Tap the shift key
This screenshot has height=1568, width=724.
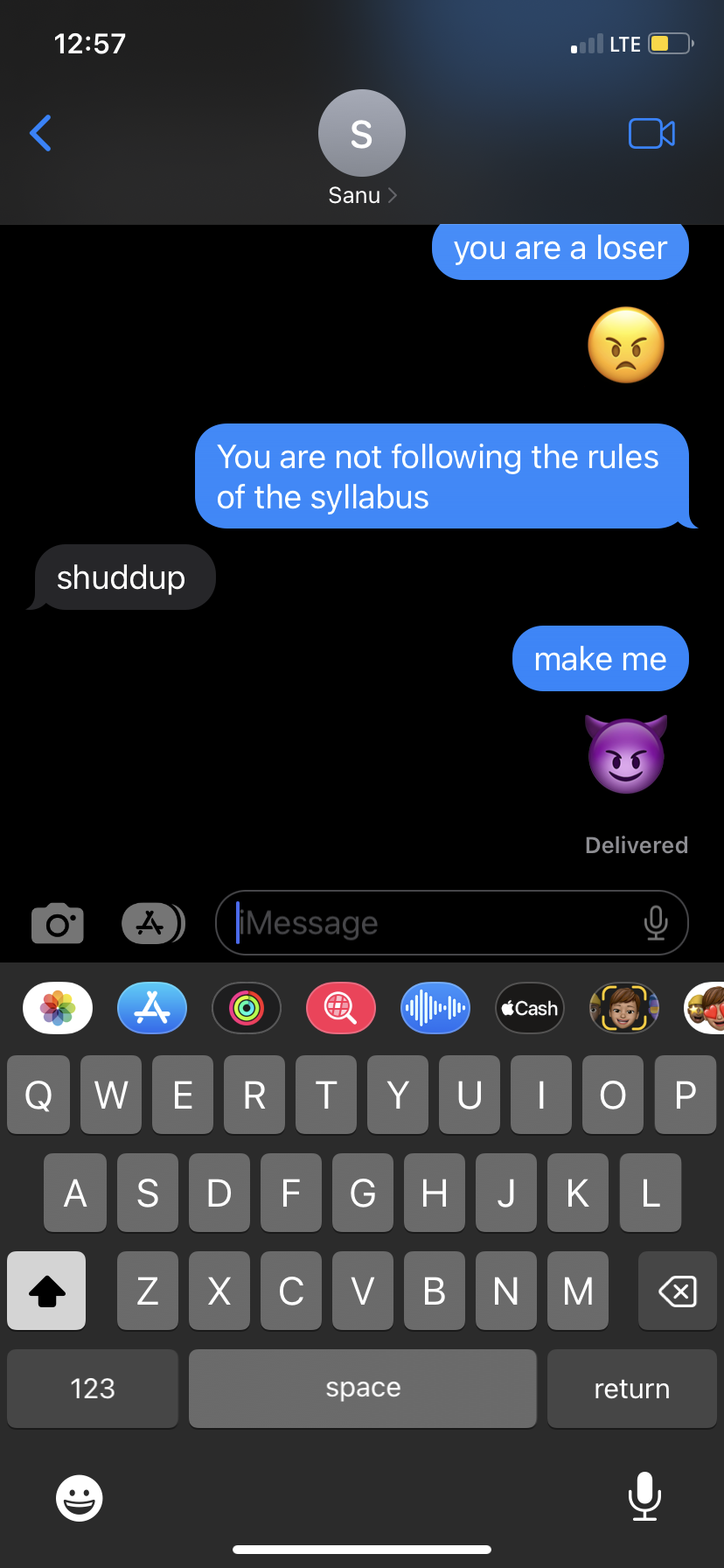coord(46,1291)
